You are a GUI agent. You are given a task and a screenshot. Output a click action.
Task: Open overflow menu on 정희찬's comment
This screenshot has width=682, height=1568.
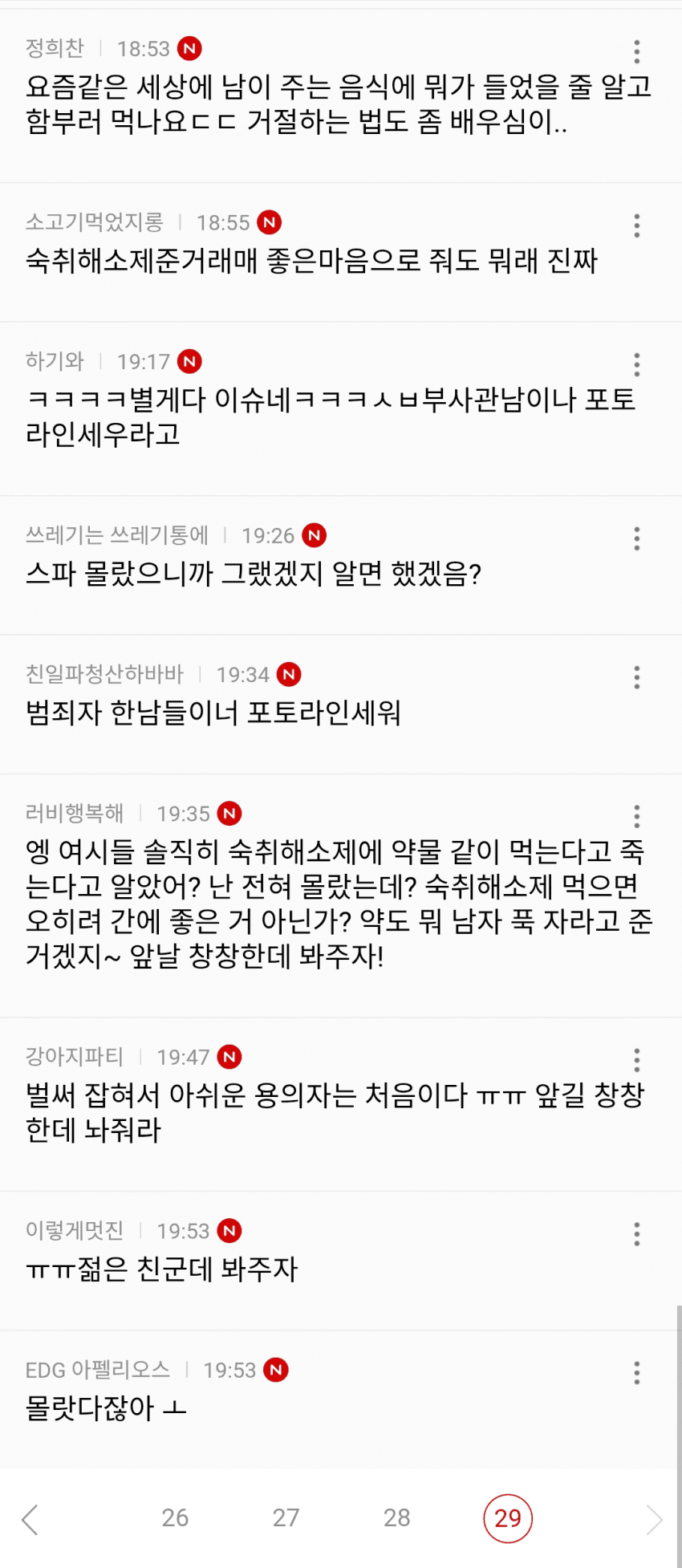[636, 51]
